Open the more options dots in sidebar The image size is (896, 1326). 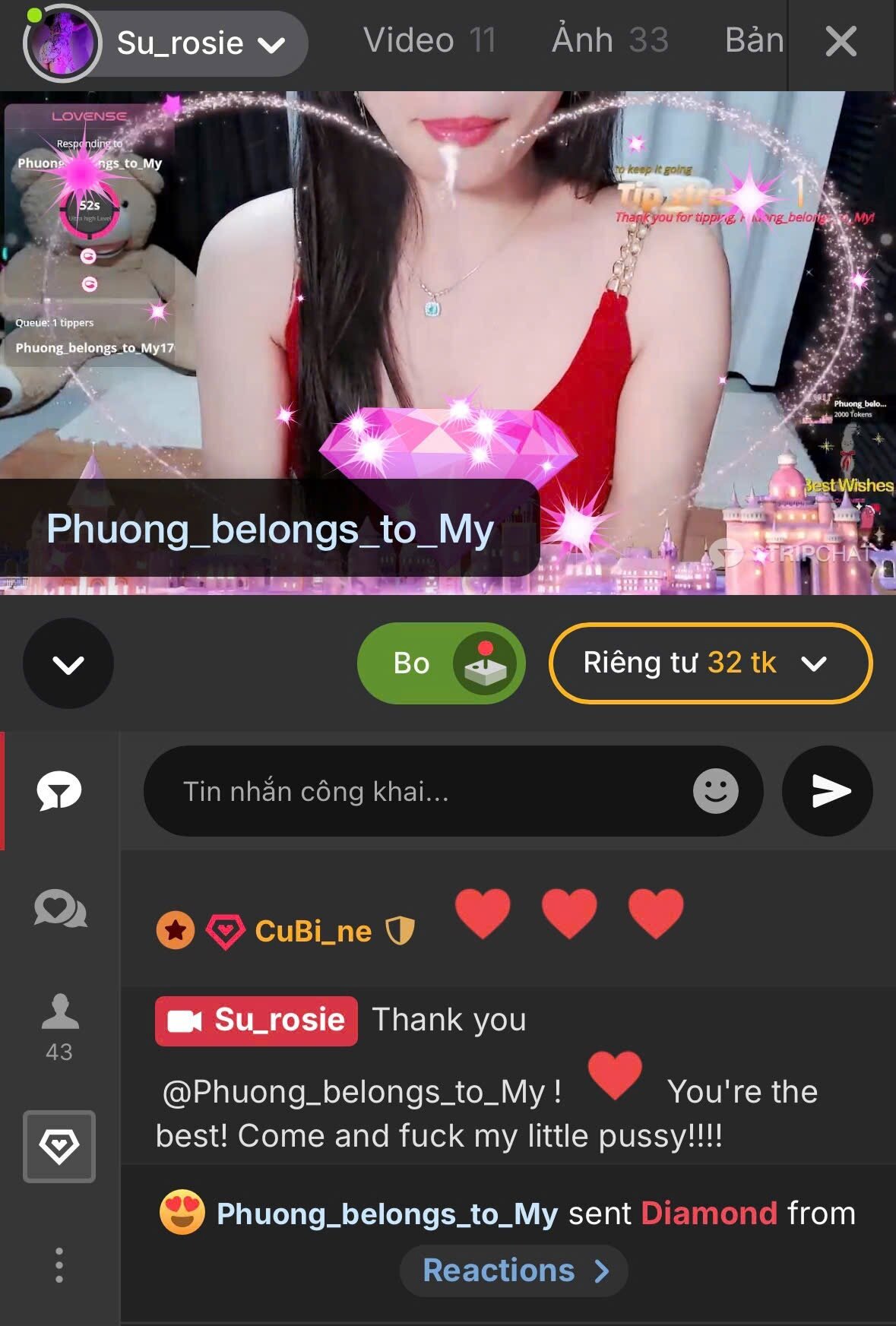pyautogui.click(x=59, y=1265)
